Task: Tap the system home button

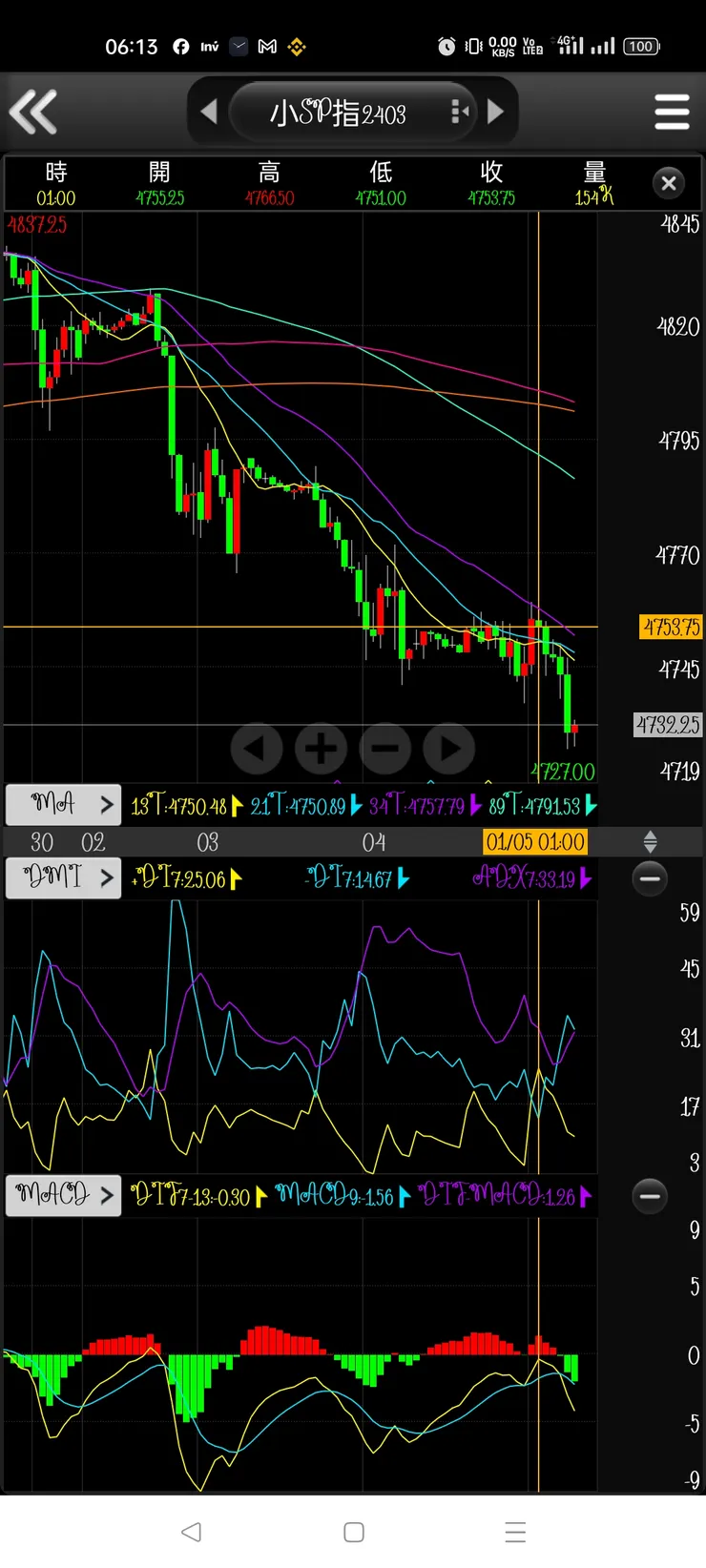Action: click(354, 1532)
